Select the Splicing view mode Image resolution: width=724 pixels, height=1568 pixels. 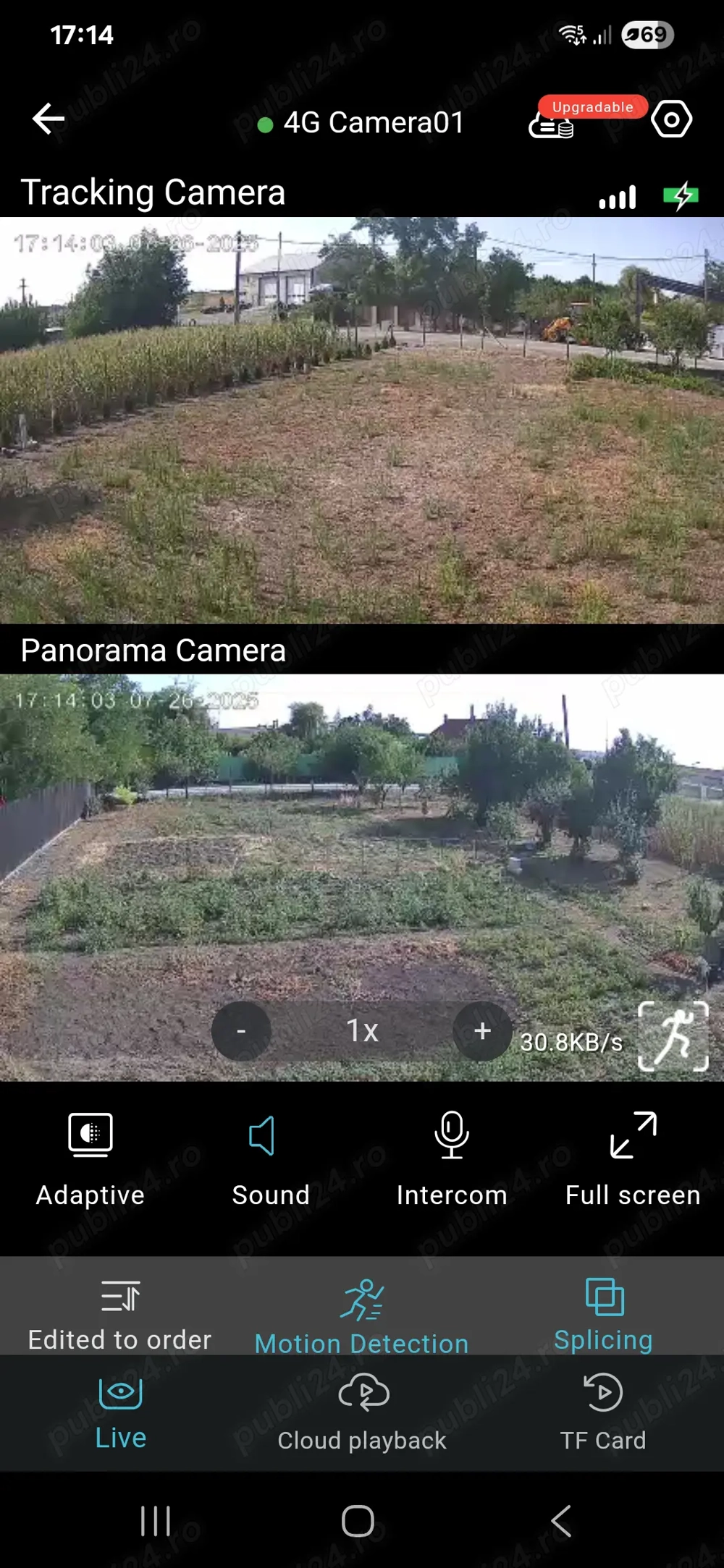[x=604, y=1313]
